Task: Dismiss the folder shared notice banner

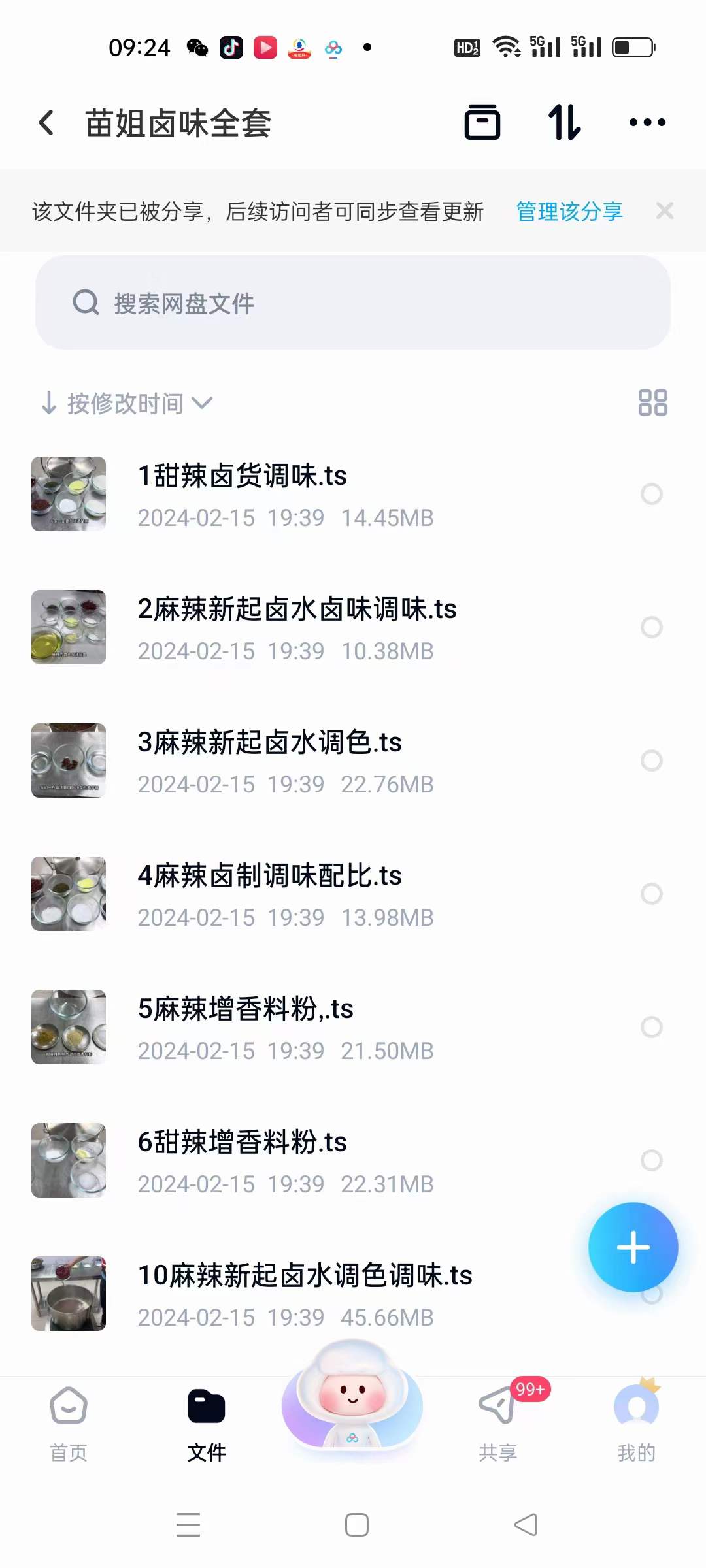Action: click(x=665, y=210)
